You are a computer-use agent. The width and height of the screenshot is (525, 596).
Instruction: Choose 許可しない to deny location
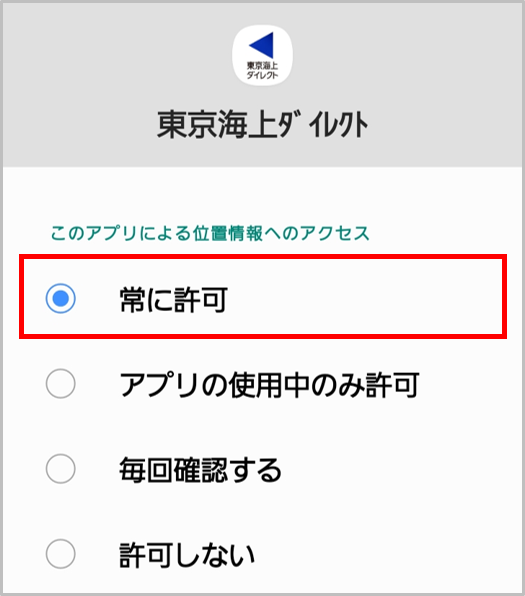click(263, 554)
